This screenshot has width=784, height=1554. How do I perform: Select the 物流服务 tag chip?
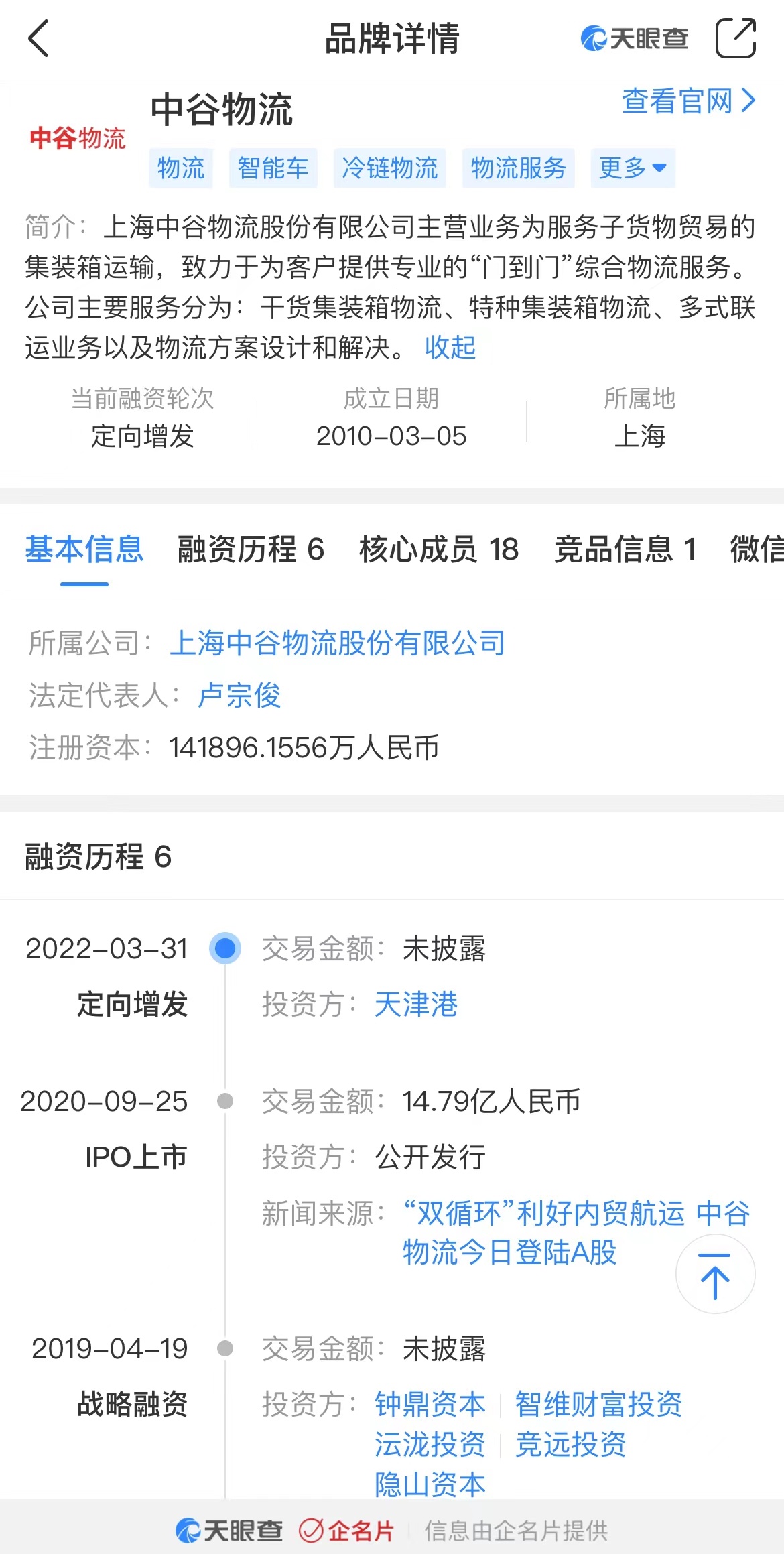pyautogui.click(x=518, y=168)
